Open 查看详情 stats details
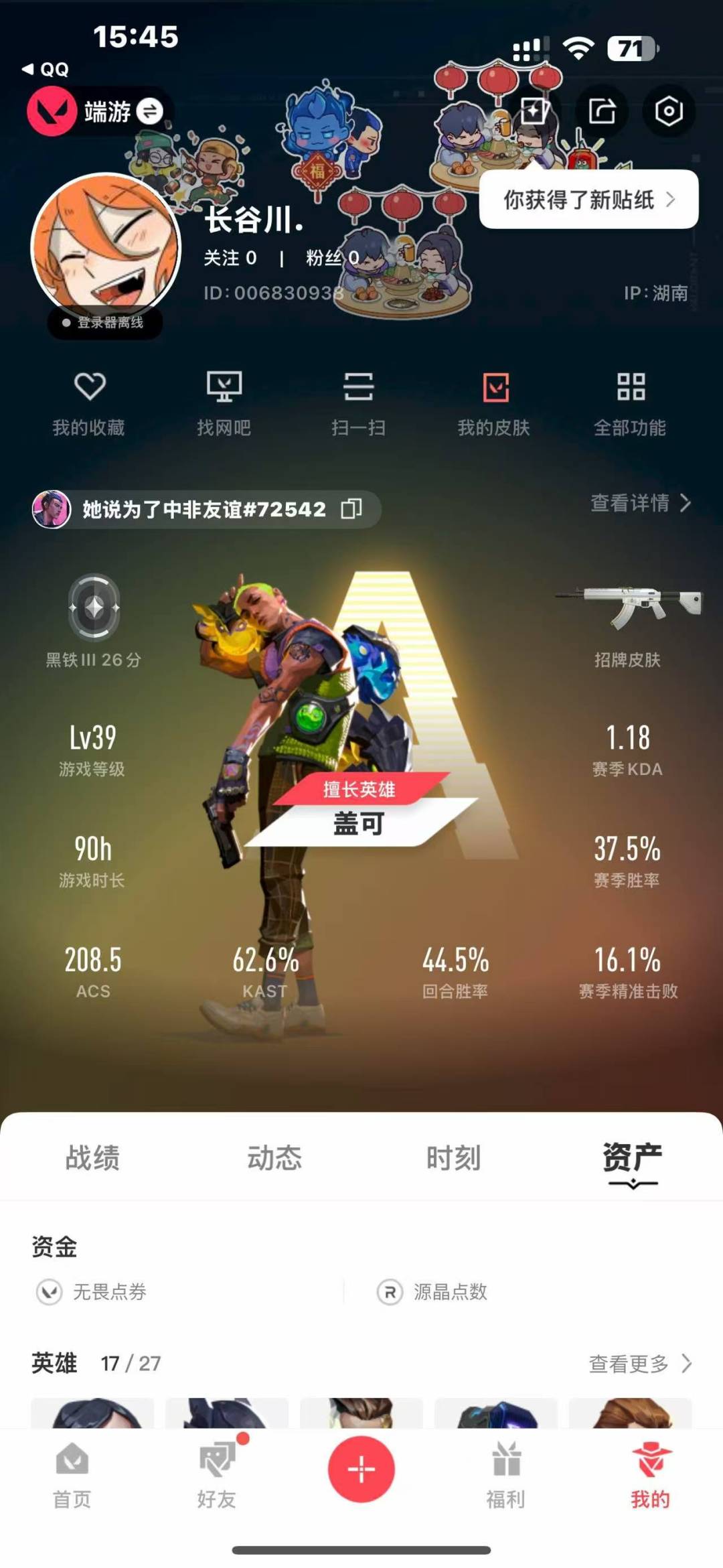The image size is (723, 1568). (640, 503)
